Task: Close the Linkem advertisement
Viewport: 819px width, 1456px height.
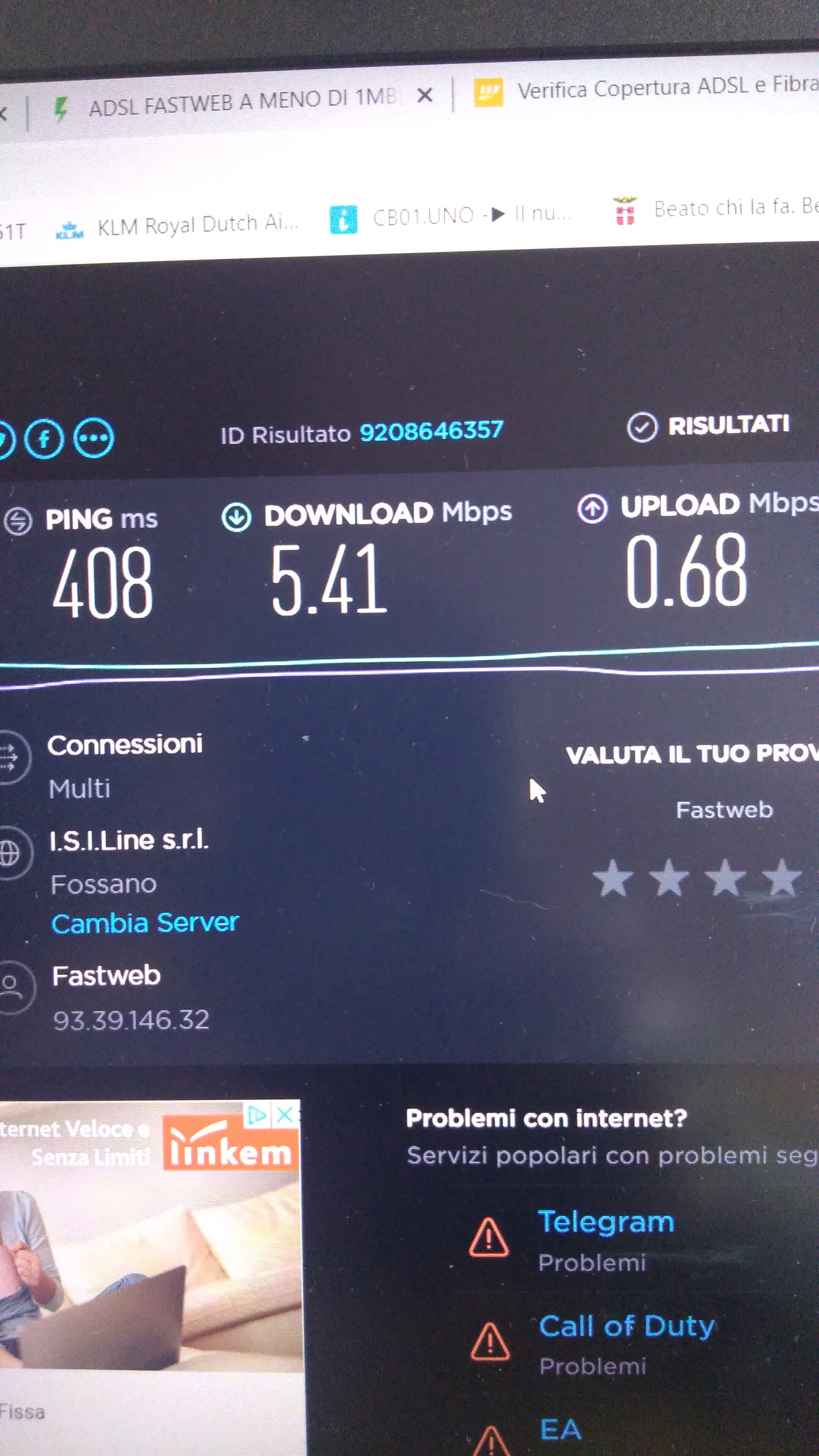Action: click(286, 1115)
